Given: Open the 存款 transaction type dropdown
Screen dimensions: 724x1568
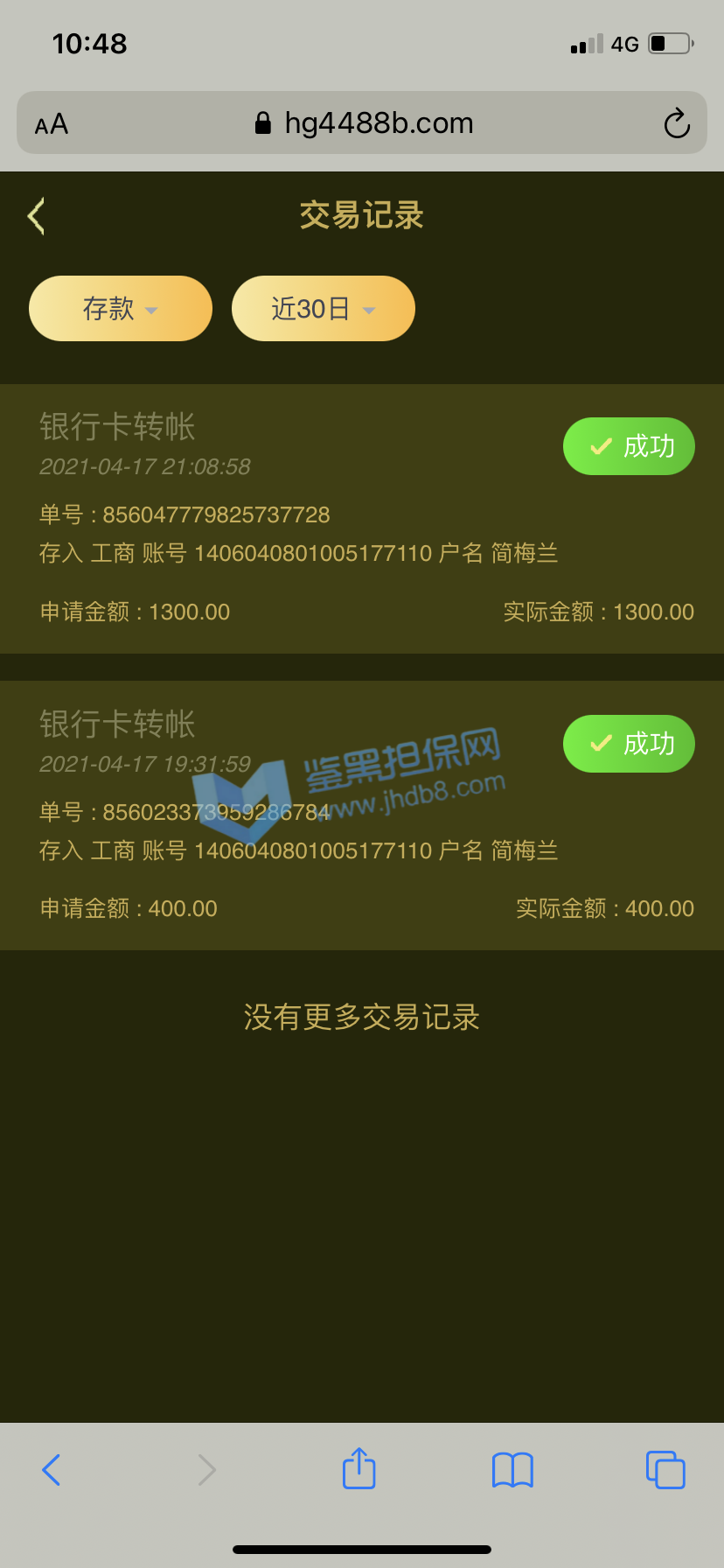Looking at the screenshot, I should [x=121, y=309].
